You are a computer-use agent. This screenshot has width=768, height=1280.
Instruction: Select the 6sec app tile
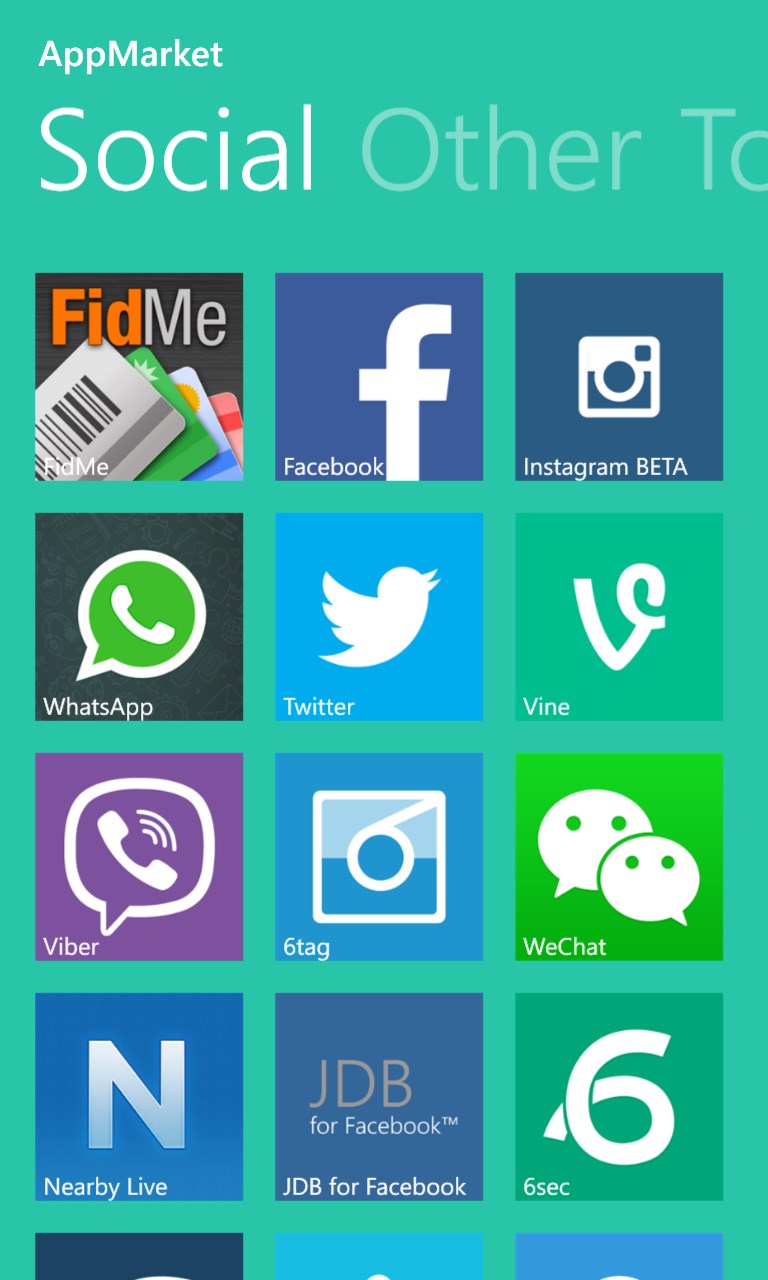[619, 1097]
